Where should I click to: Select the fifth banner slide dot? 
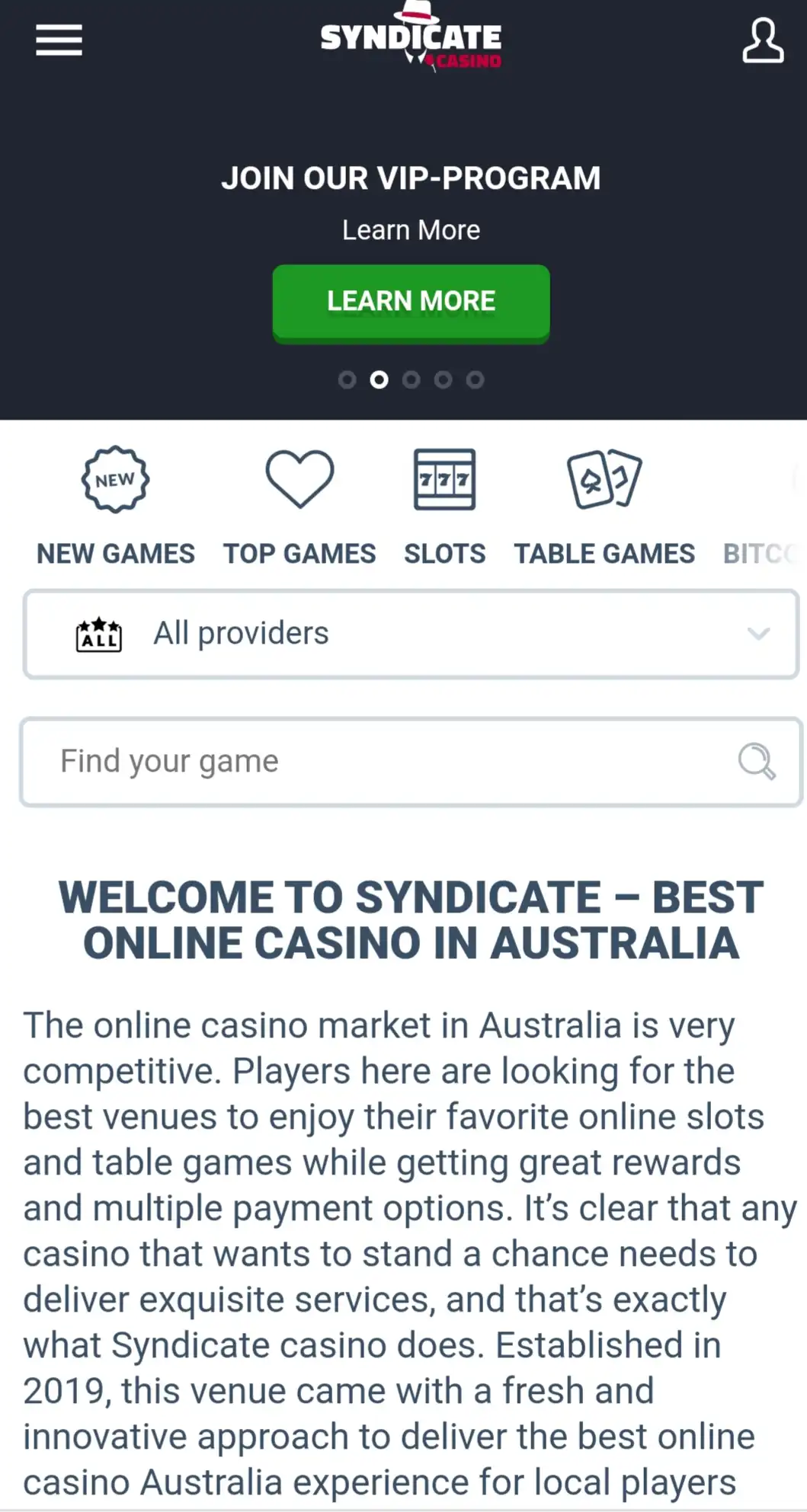(476, 379)
